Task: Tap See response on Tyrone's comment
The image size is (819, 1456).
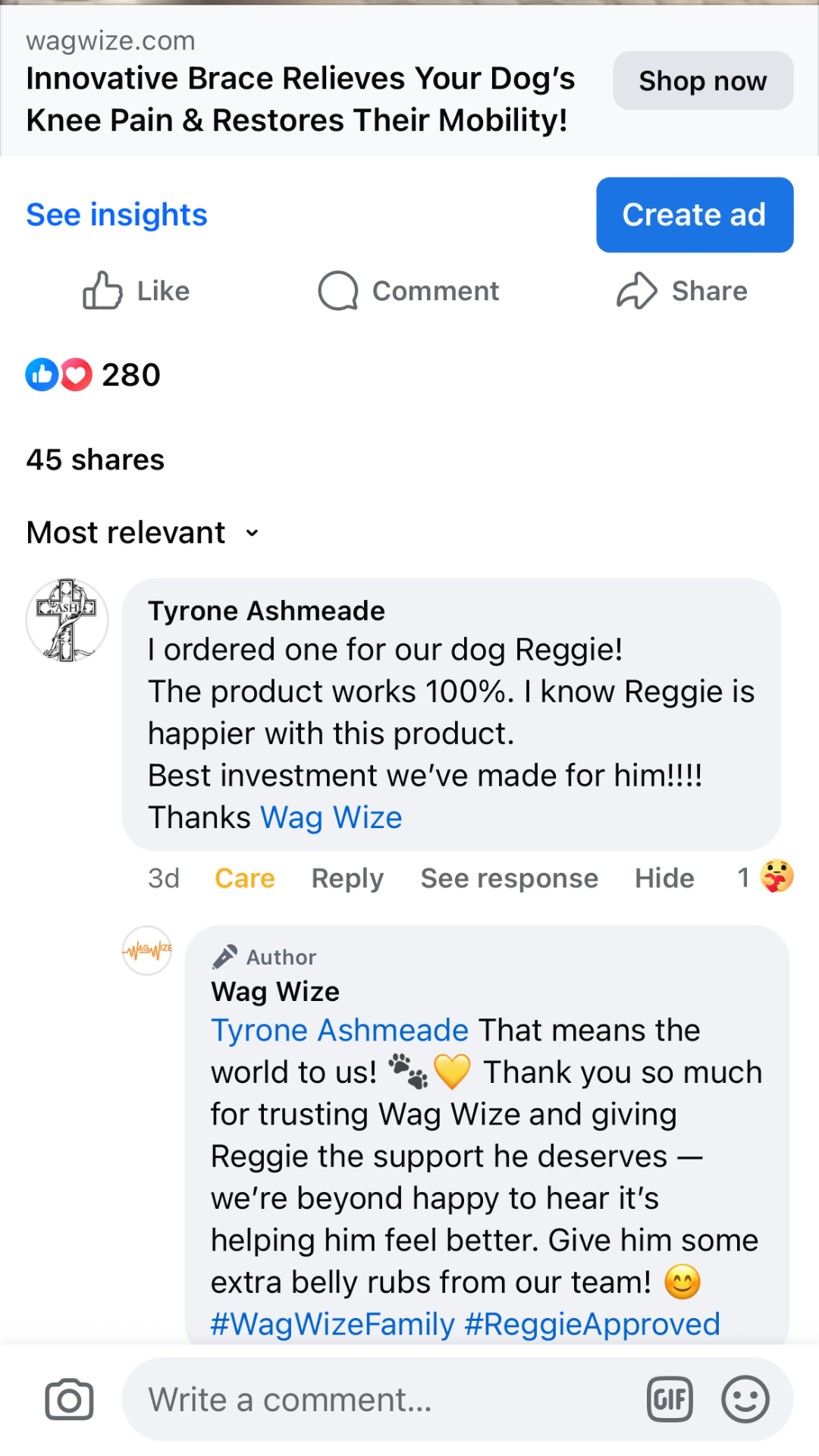Action: tap(509, 878)
